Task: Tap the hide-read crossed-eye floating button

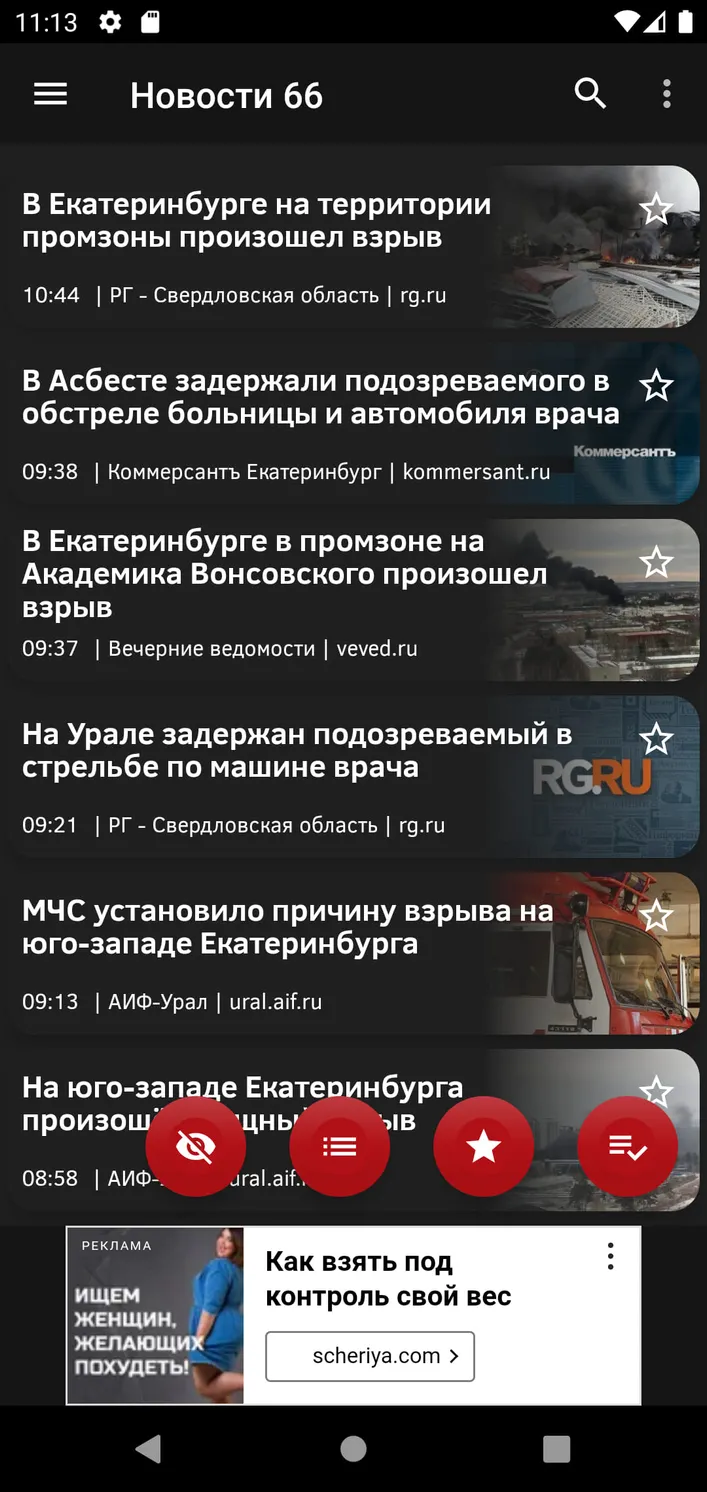Action: [196, 1146]
